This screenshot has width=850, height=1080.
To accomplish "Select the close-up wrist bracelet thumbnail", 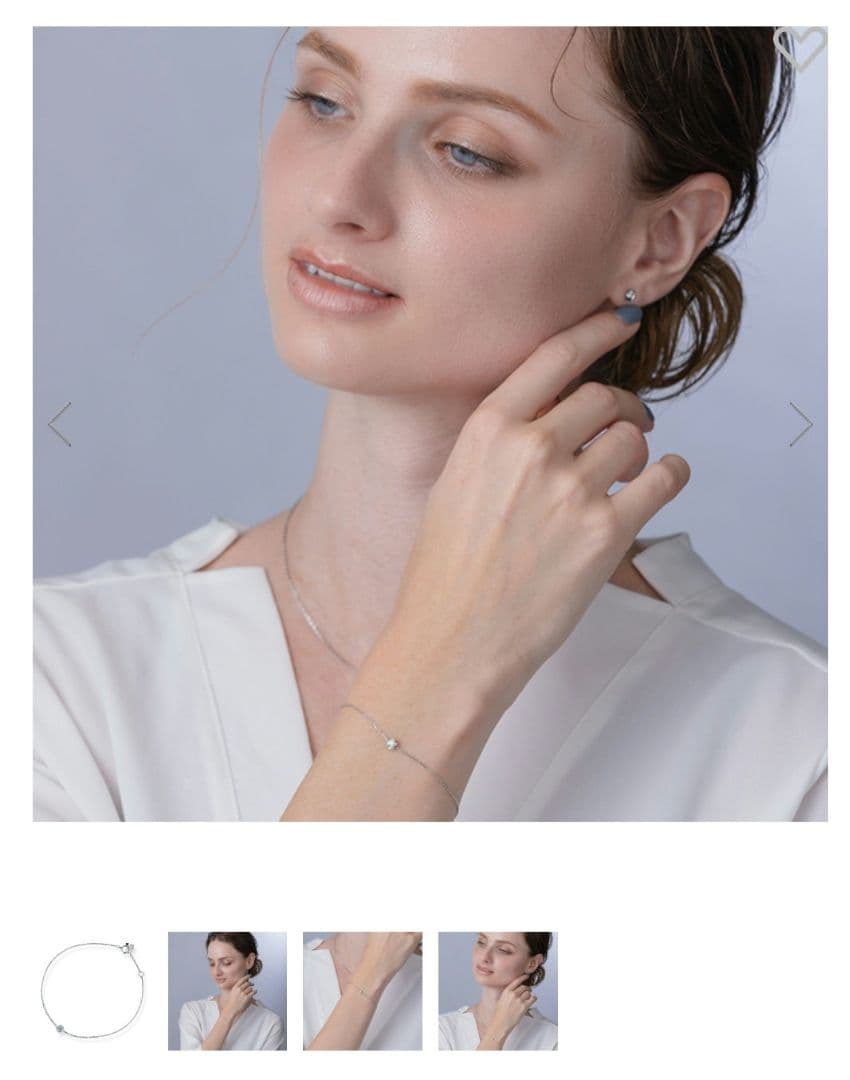I will [x=362, y=990].
